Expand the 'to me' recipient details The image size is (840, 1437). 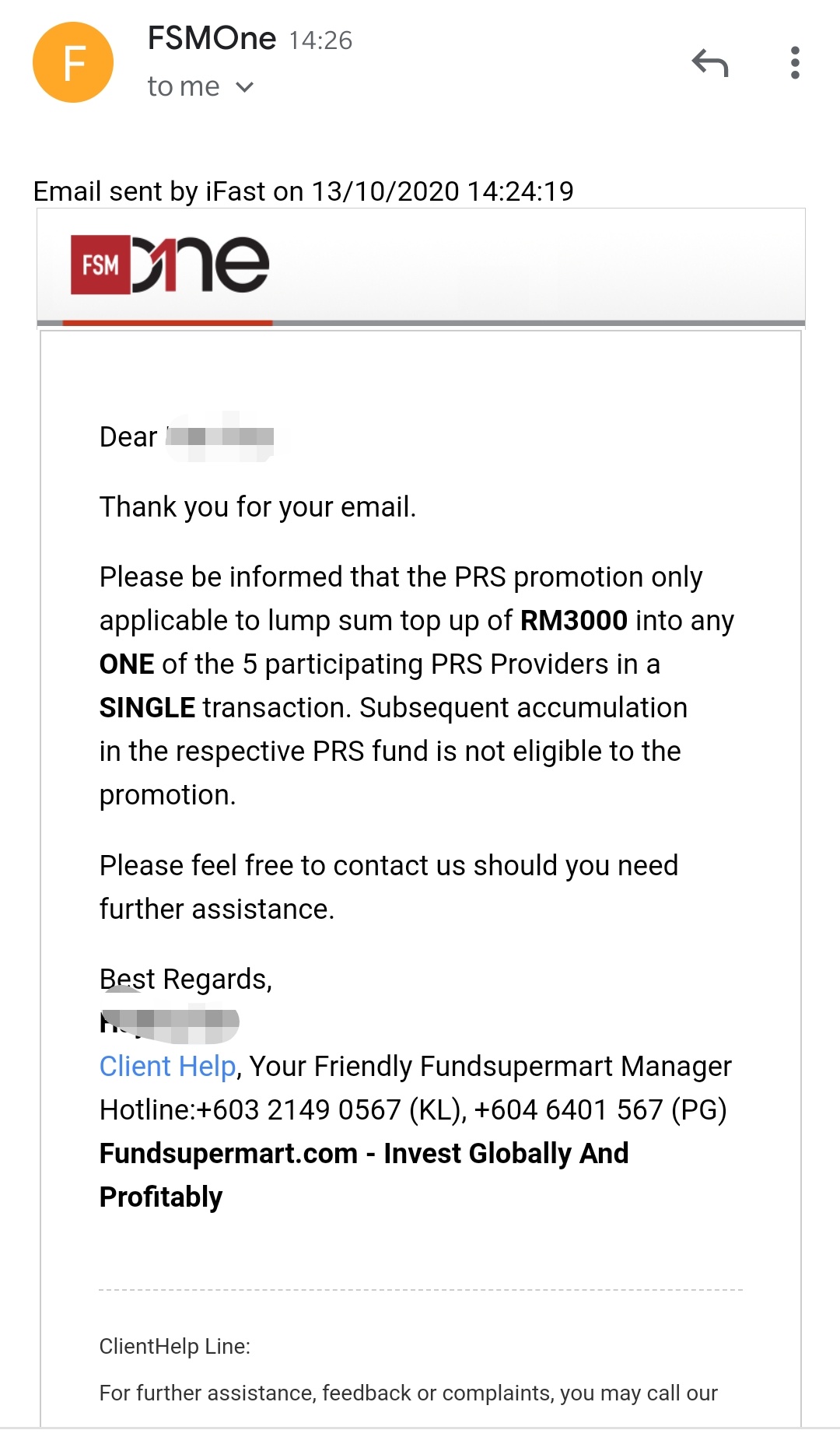pos(201,86)
